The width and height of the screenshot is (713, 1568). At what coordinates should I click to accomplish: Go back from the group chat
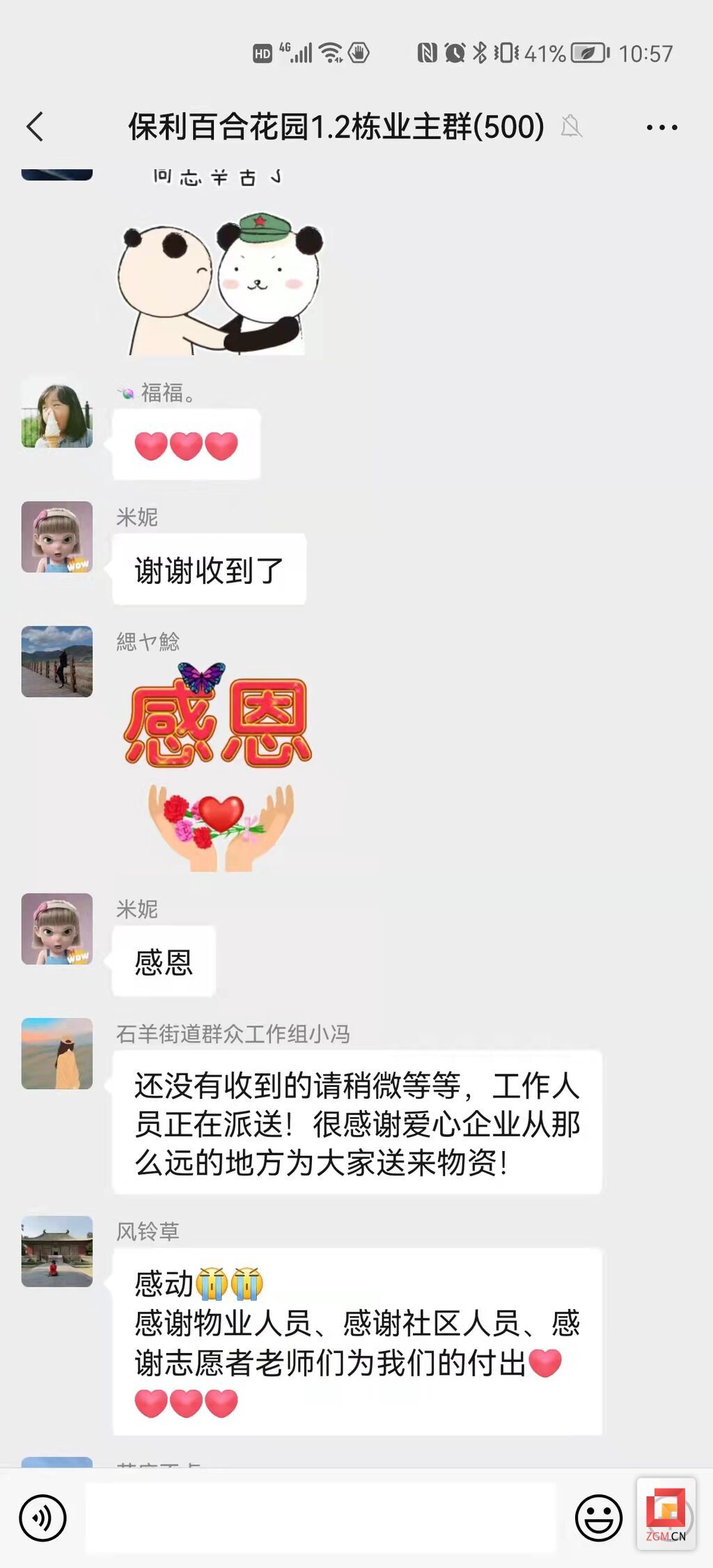tap(36, 127)
